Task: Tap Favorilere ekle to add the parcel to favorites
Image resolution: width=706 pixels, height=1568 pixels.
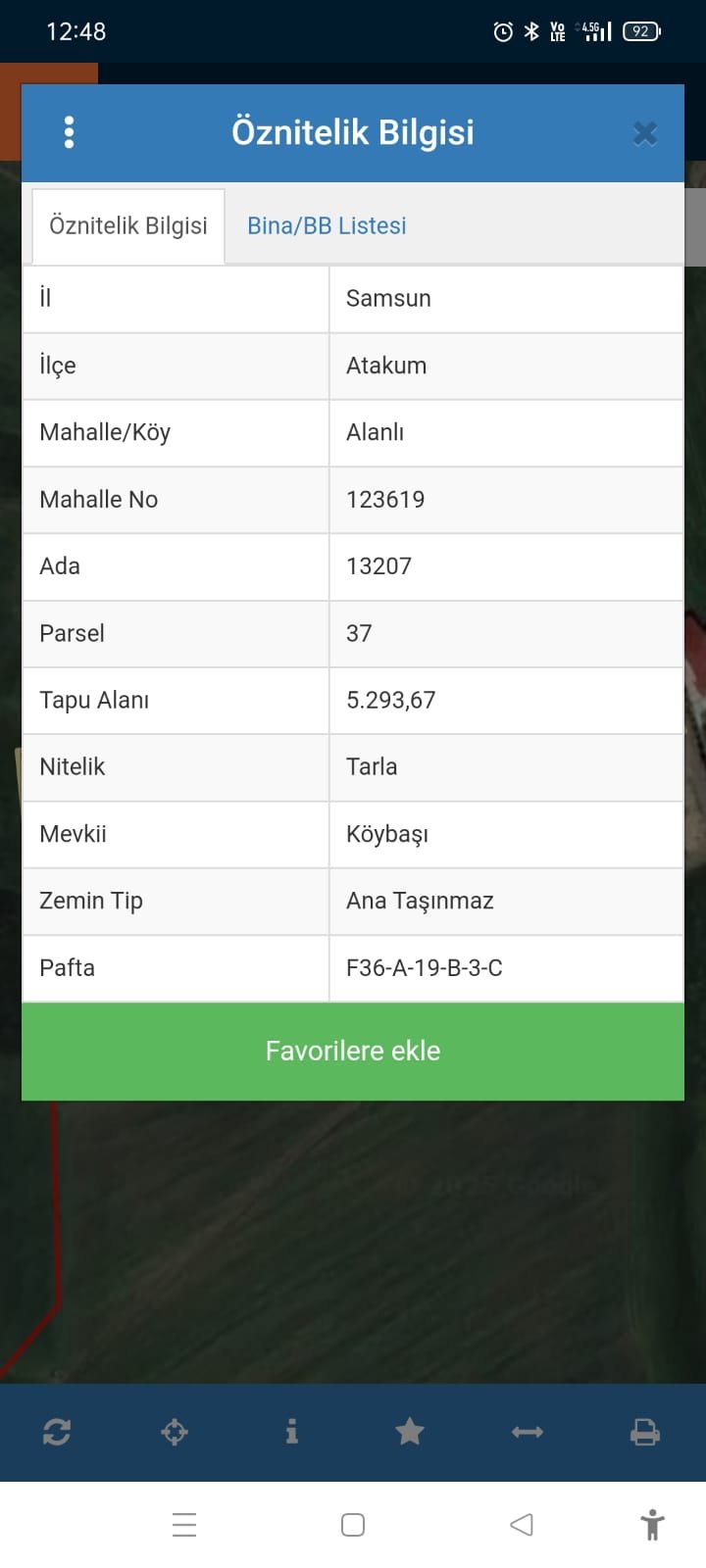Action: click(353, 1052)
